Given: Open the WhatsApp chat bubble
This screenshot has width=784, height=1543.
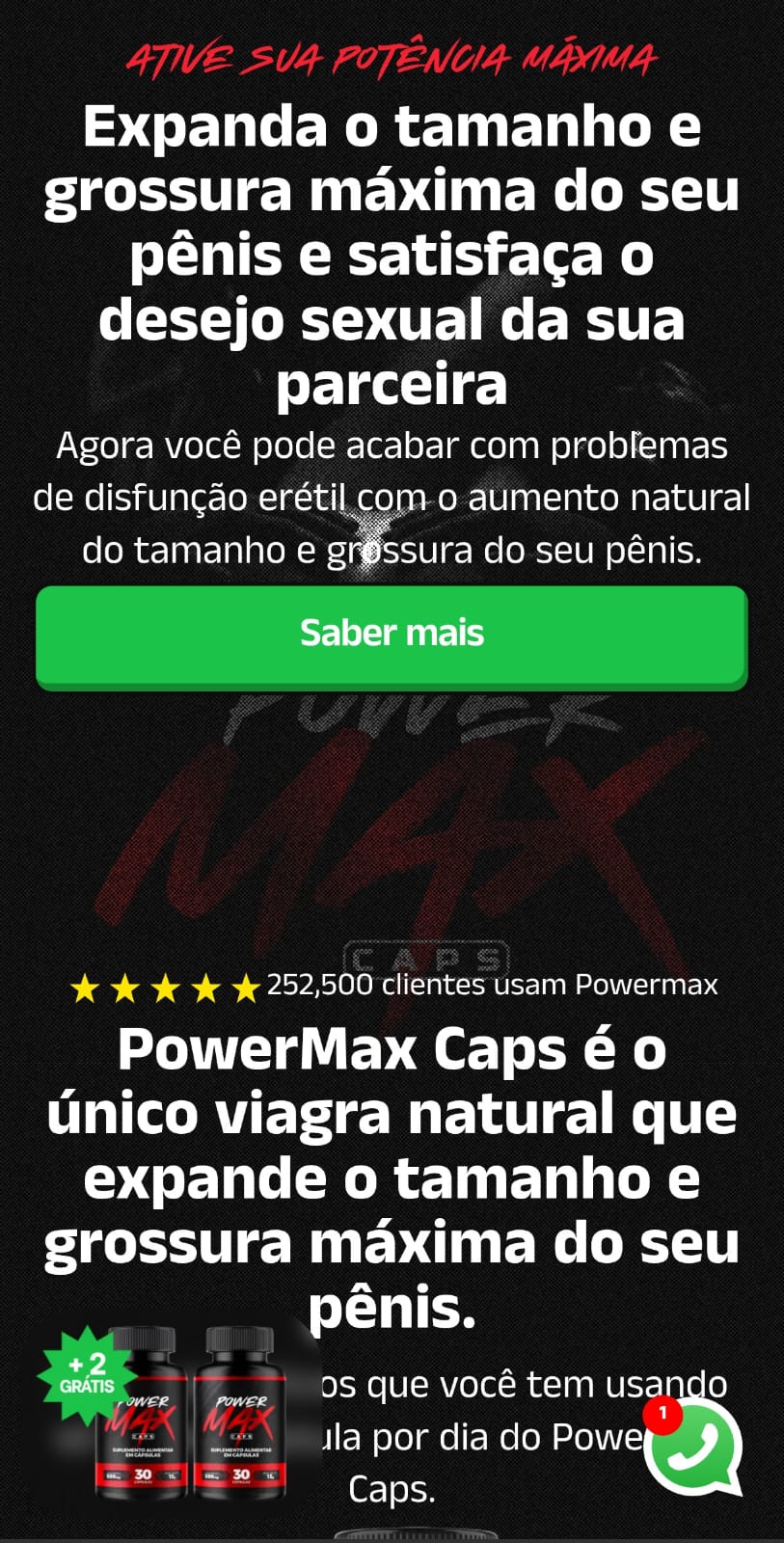Looking at the screenshot, I should pyautogui.click(x=692, y=1447).
